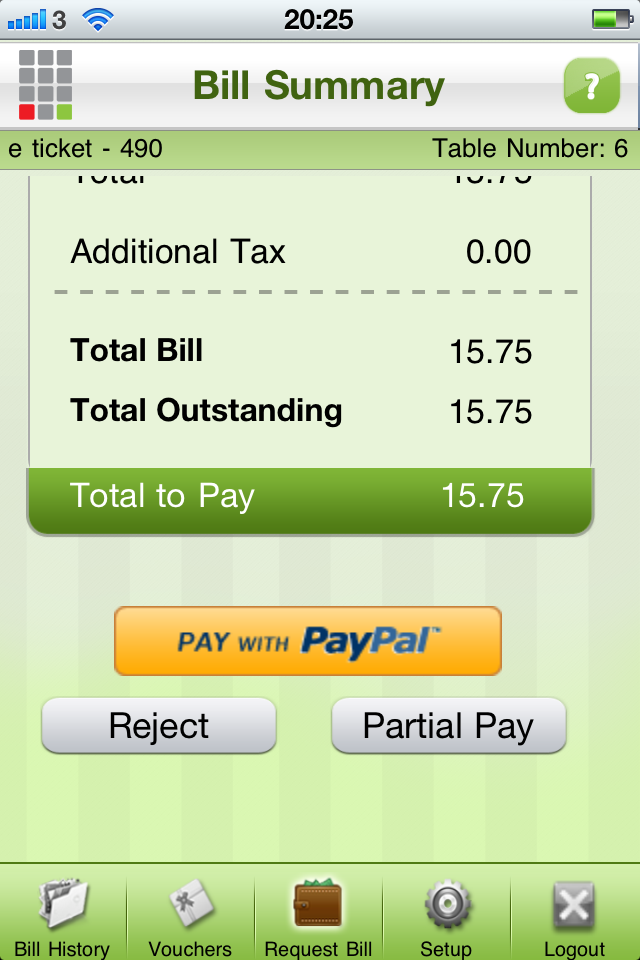Open the help question mark icon
Image resolution: width=640 pixels, height=960 pixels.
[592, 86]
